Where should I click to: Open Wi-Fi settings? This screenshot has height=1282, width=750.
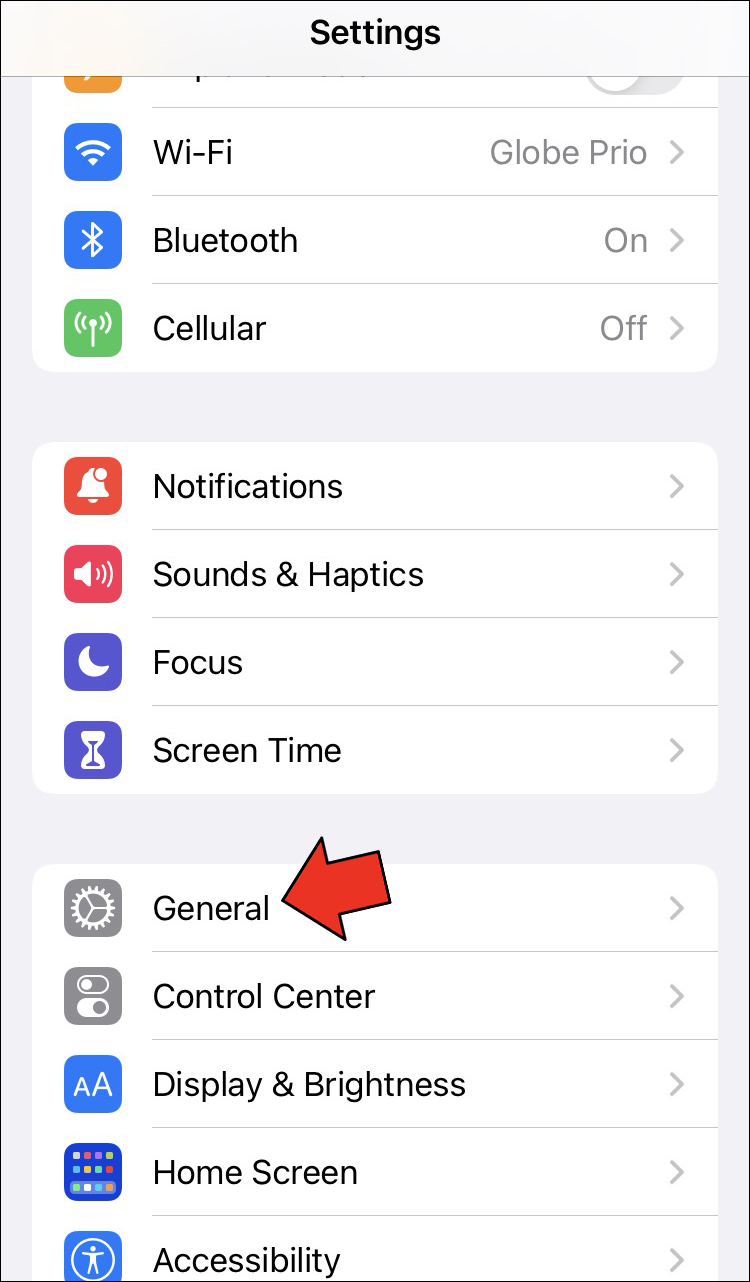tap(375, 153)
